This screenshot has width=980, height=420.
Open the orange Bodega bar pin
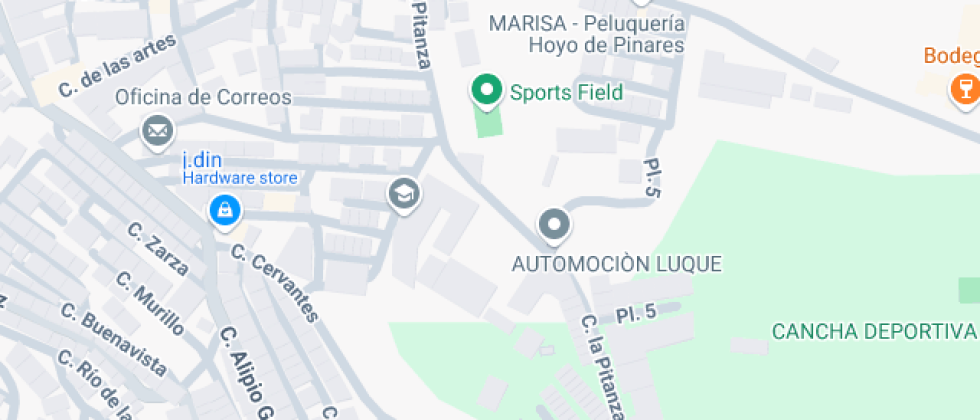pyautogui.click(x=964, y=88)
